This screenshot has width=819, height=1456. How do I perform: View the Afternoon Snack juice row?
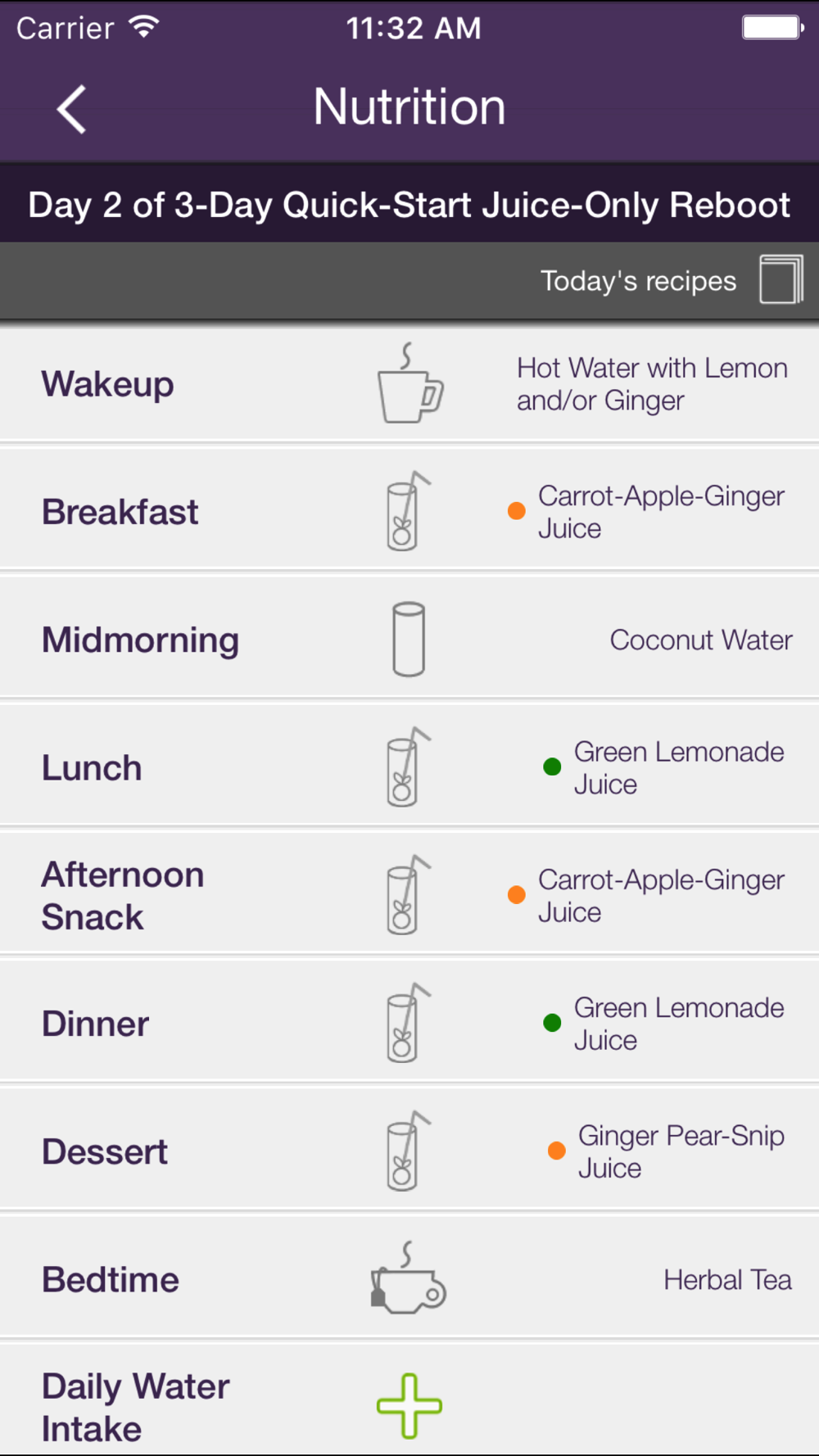pyautogui.click(x=409, y=895)
